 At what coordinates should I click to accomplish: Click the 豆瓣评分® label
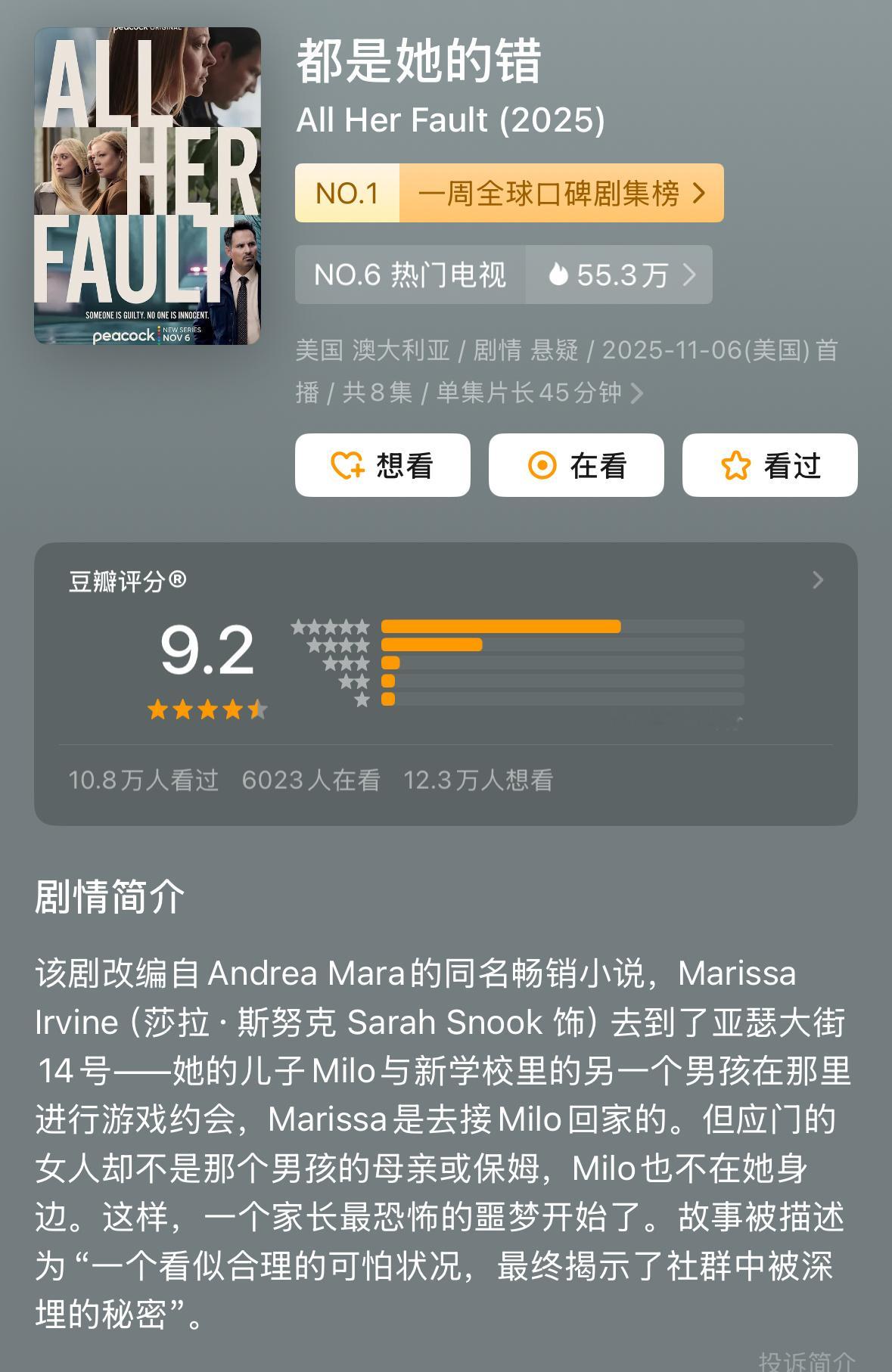125,581
